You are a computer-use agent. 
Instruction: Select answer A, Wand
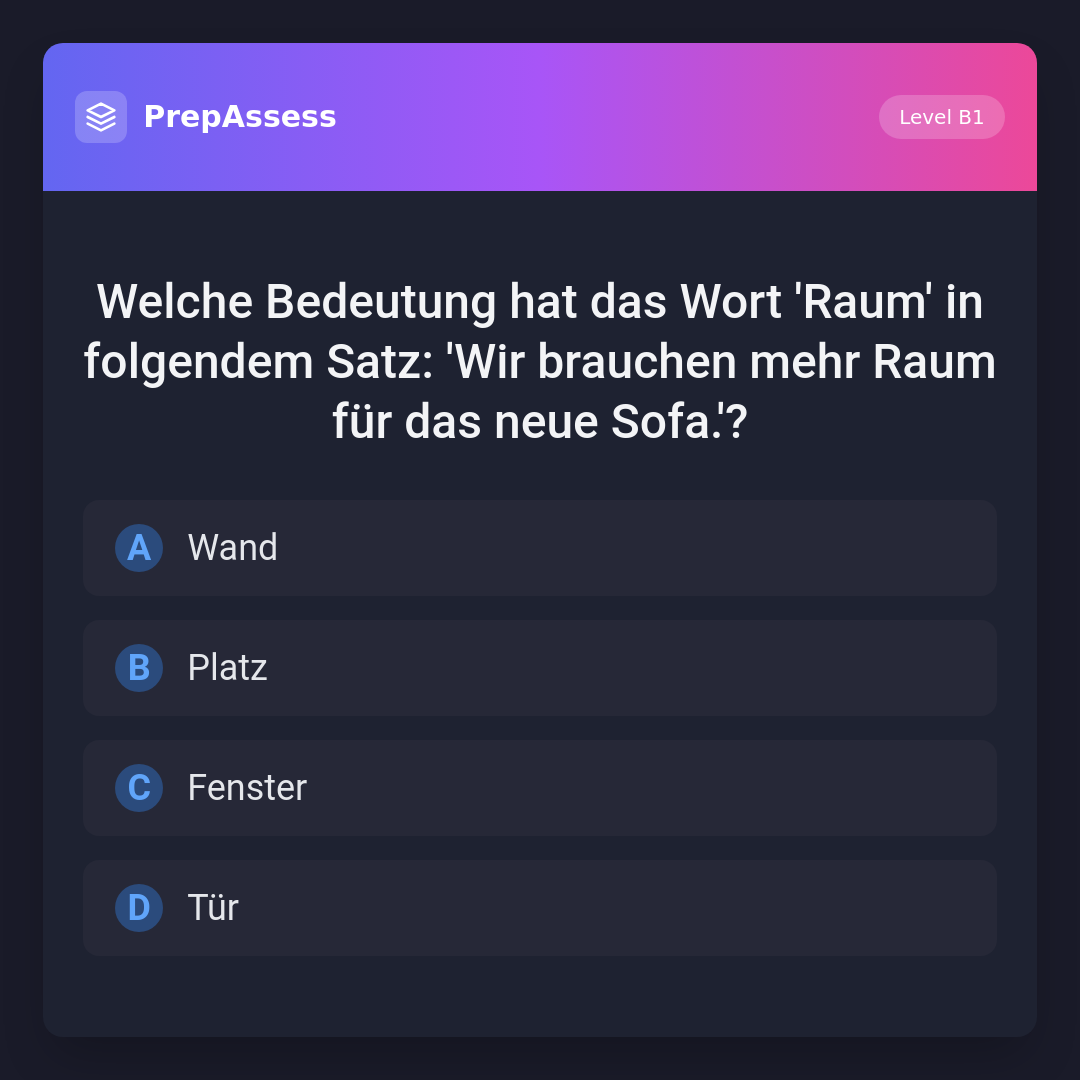539,548
